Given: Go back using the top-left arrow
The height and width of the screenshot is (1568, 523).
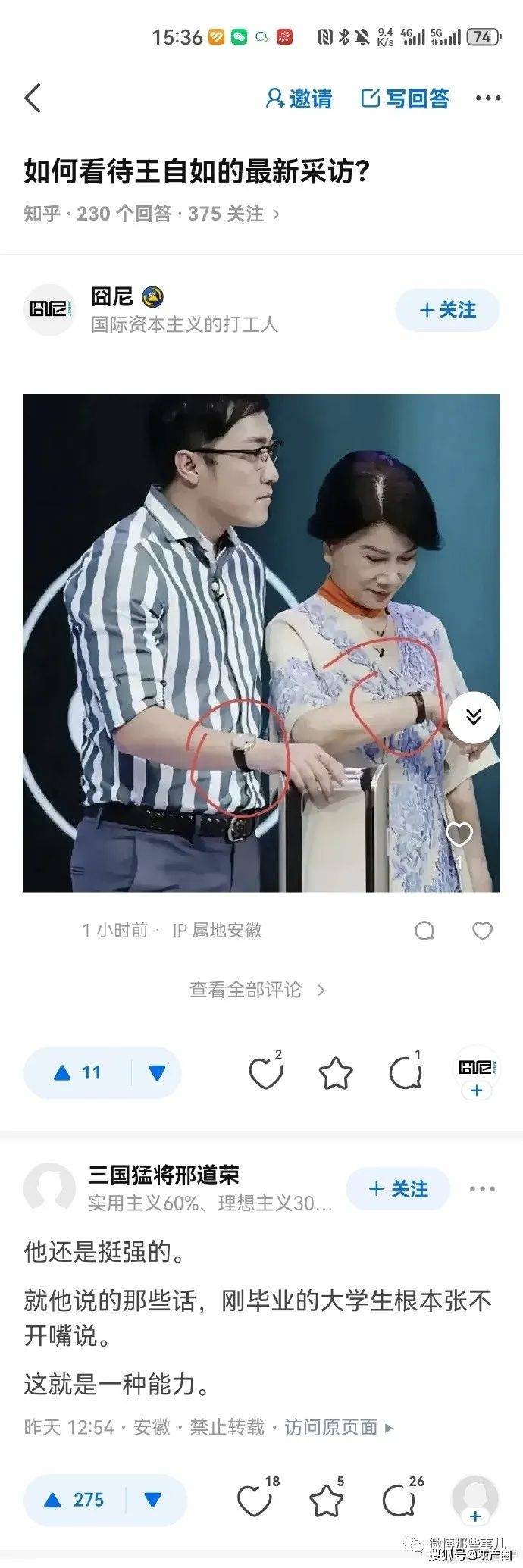Looking at the screenshot, I should click(33, 99).
